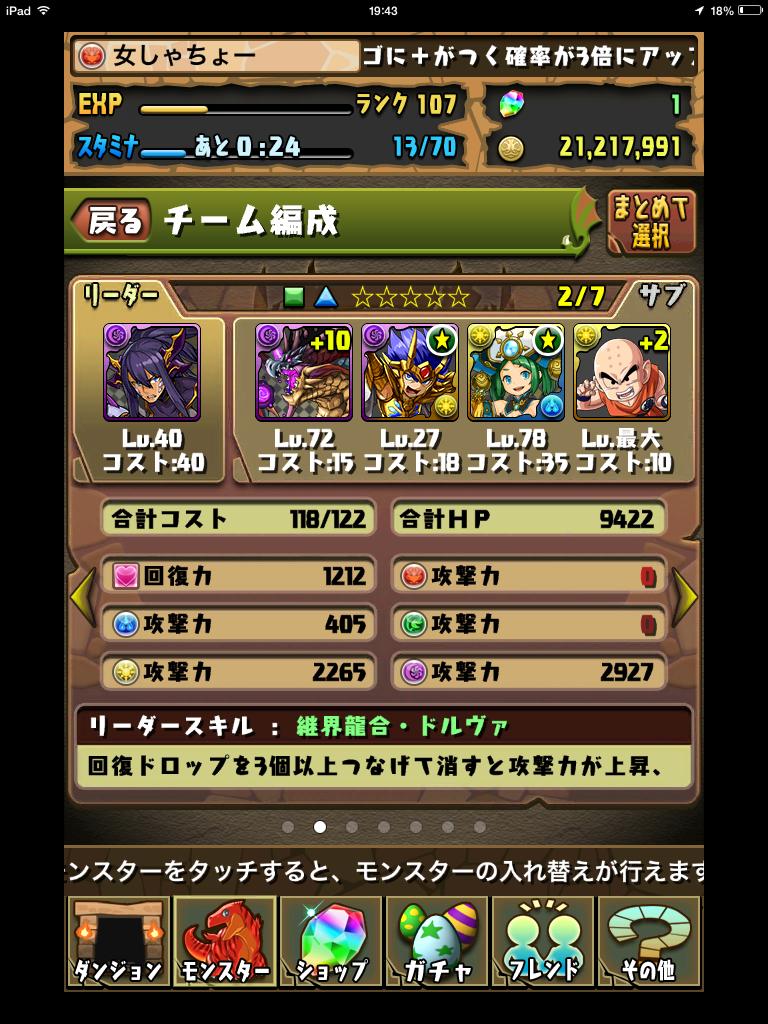The width and height of the screenshot is (768, 1024).
Task: Click the magic stone gem counter icon
Action: (513, 103)
